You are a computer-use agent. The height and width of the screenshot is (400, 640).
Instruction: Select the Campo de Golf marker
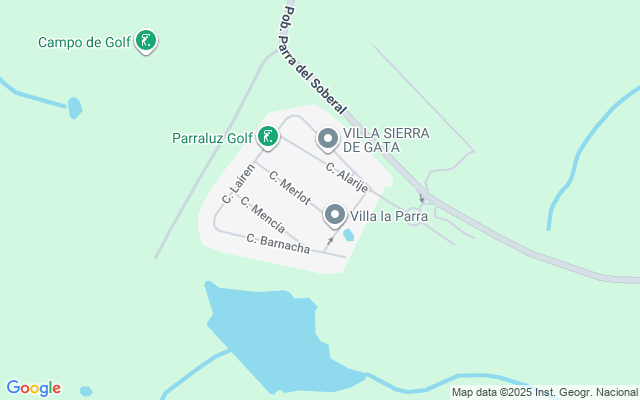click(x=146, y=41)
